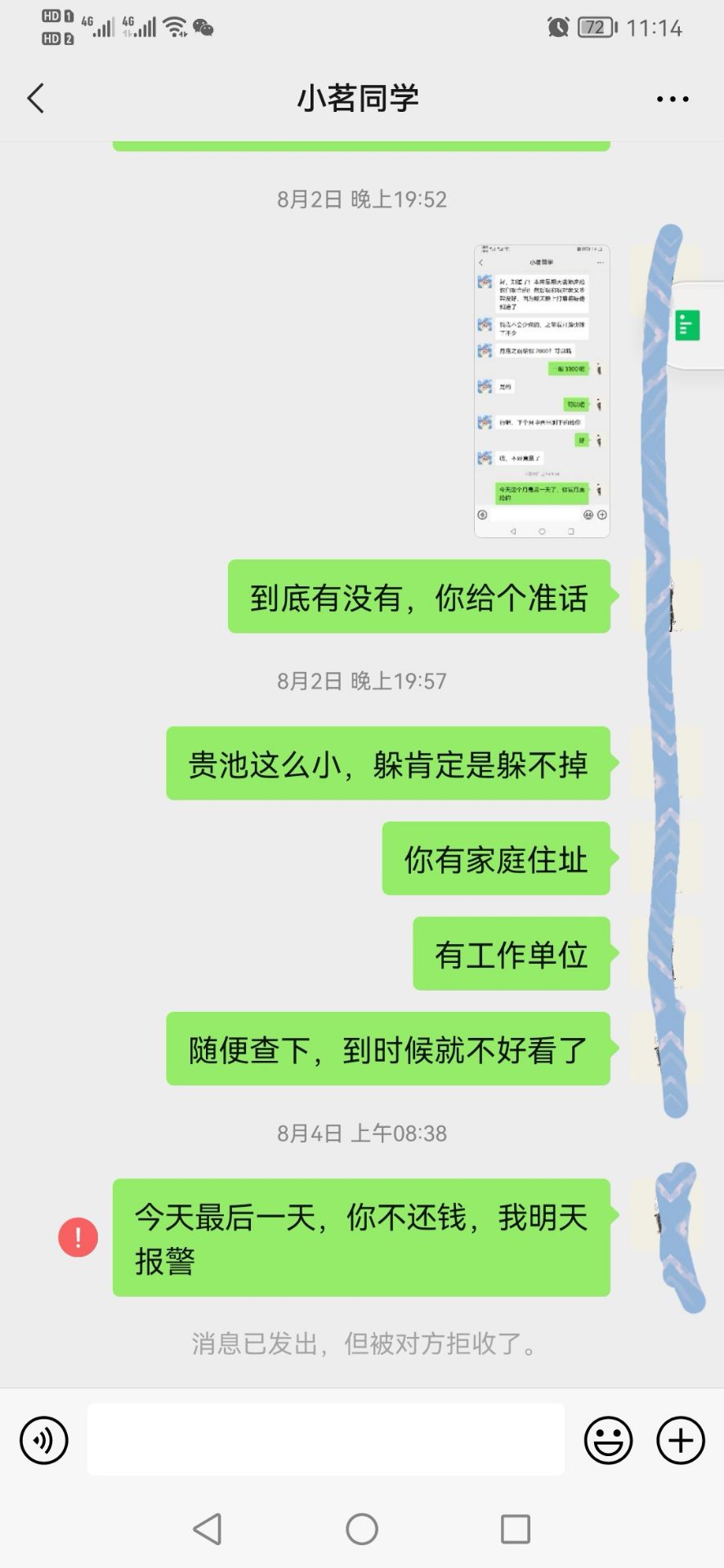Screen dimensions: 724x1568
Task: Go back from the 小茗同学 chat
Action: (x=36, y=99)
